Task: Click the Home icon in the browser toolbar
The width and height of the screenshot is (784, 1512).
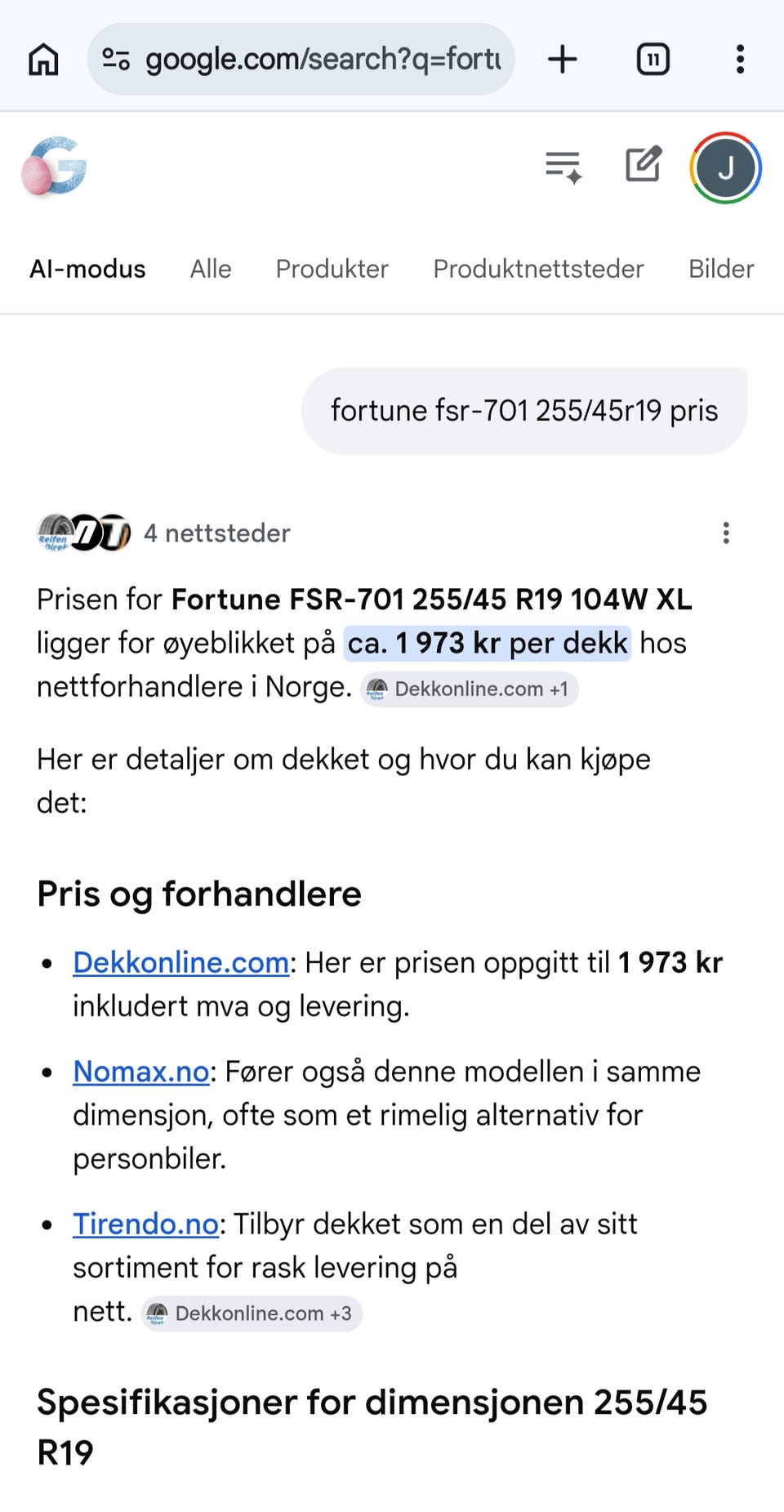Action: [43, 58]
